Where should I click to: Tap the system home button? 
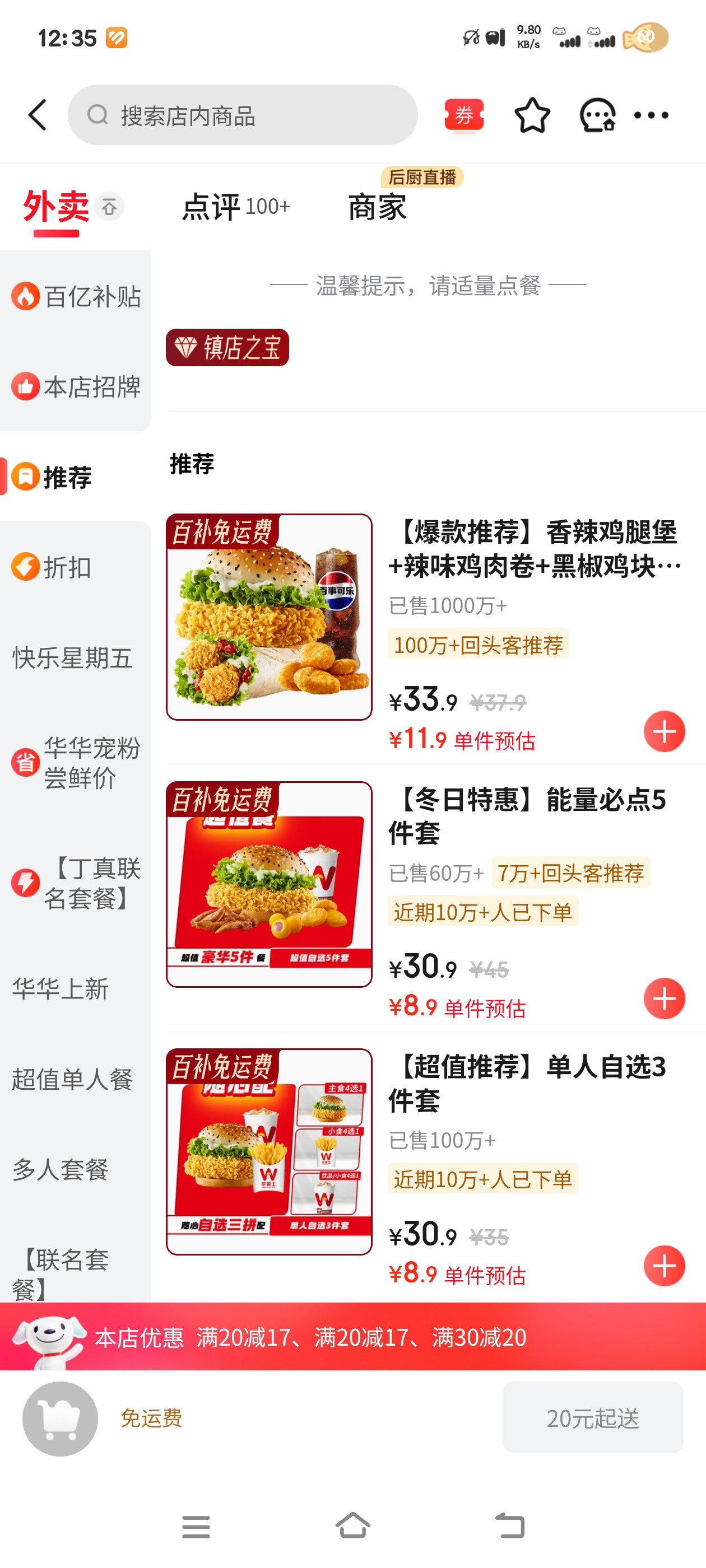pyautogui.click(x=352, y=1525)
